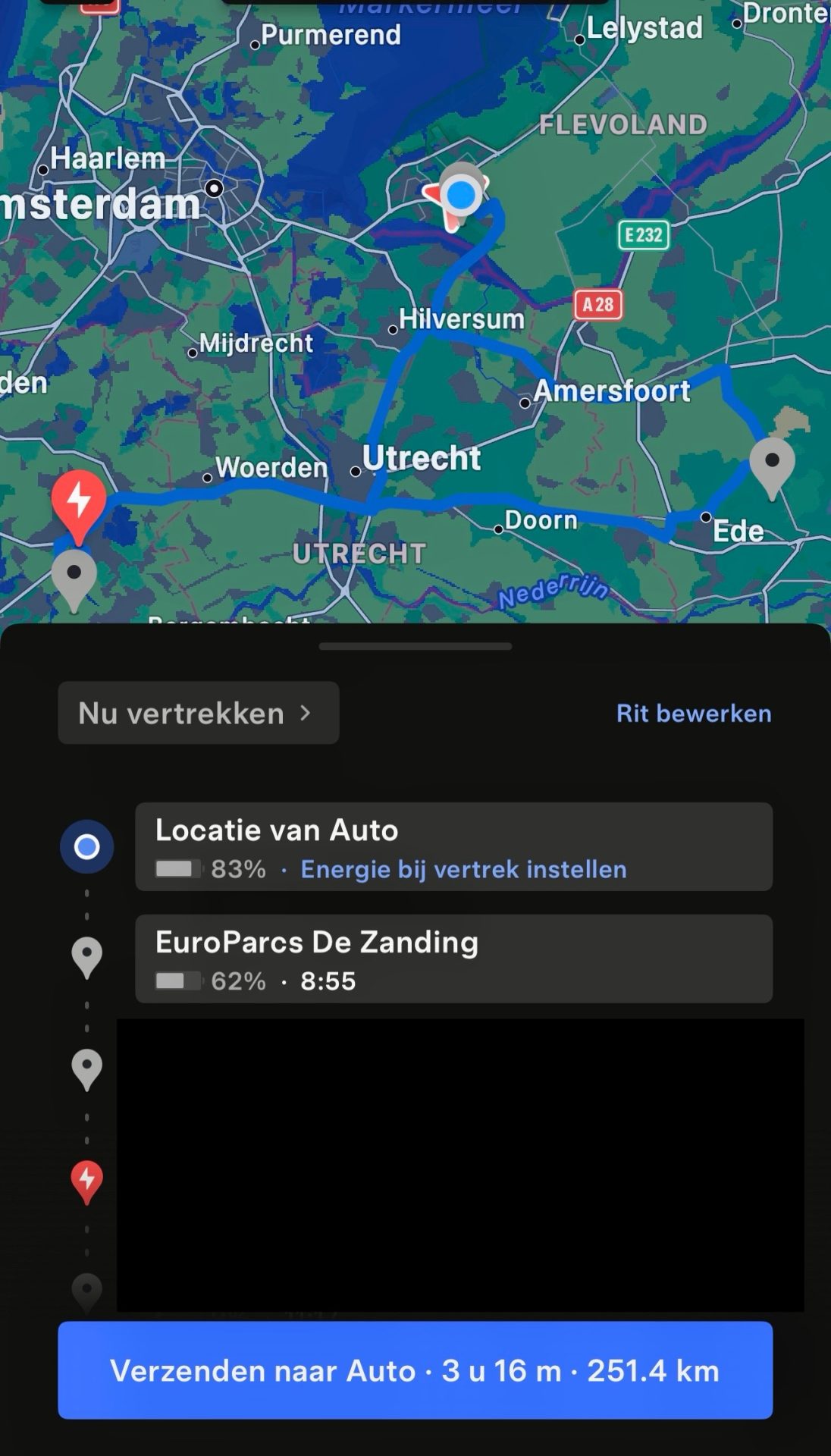Screen dimensions: 831x1456
Task: Open the EuroParcs De Zanding stop
Action: pyautogui.click(x=453, y=959)
